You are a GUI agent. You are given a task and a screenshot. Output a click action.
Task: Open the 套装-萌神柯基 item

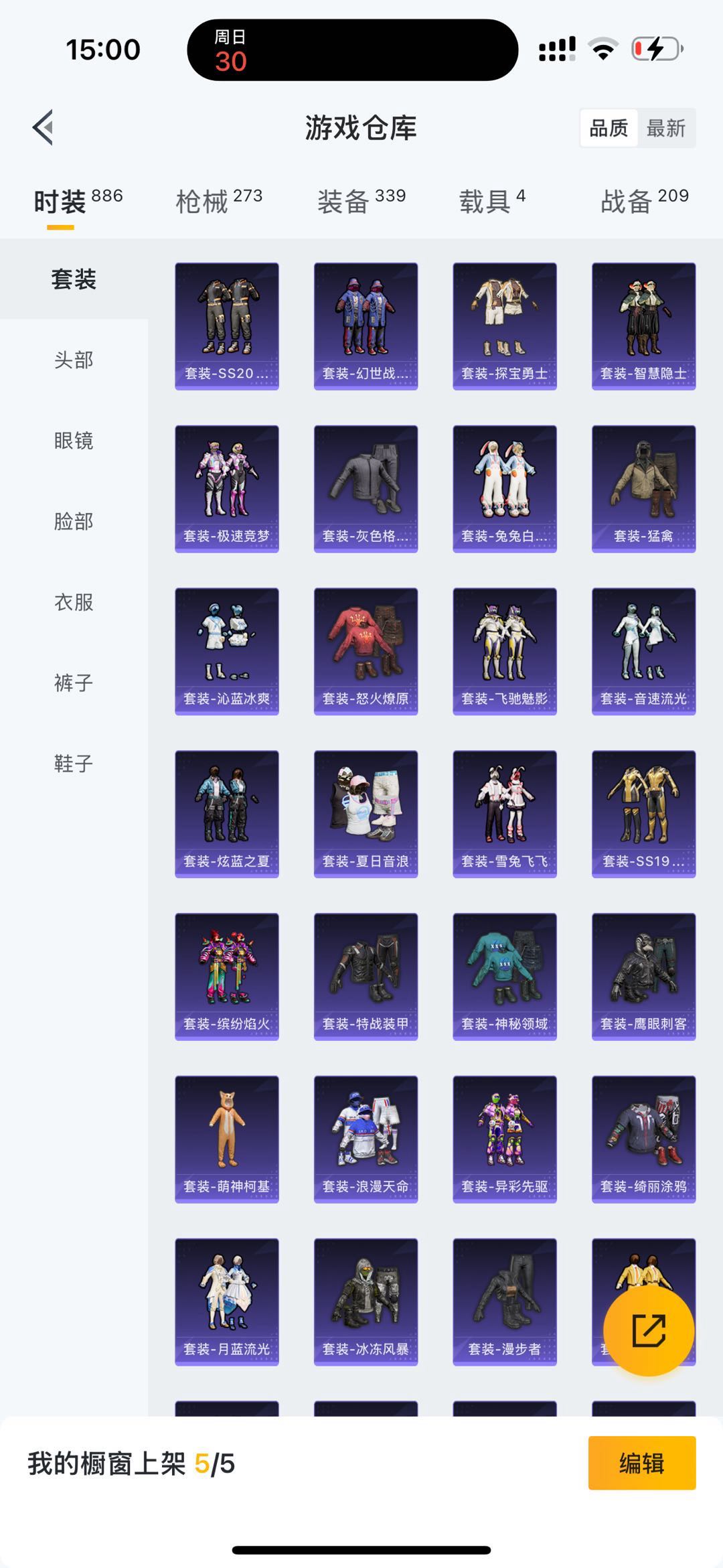227,1139
